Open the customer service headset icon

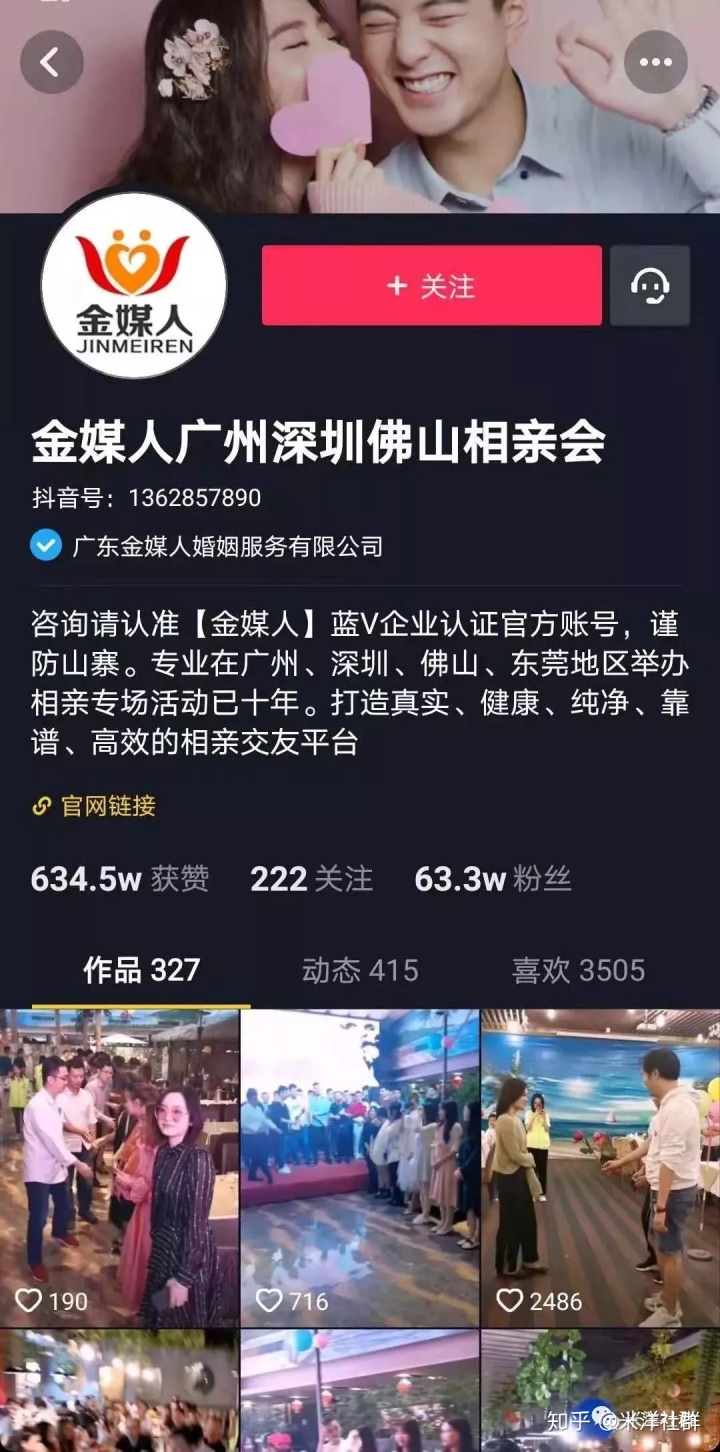tap(650, 286)
